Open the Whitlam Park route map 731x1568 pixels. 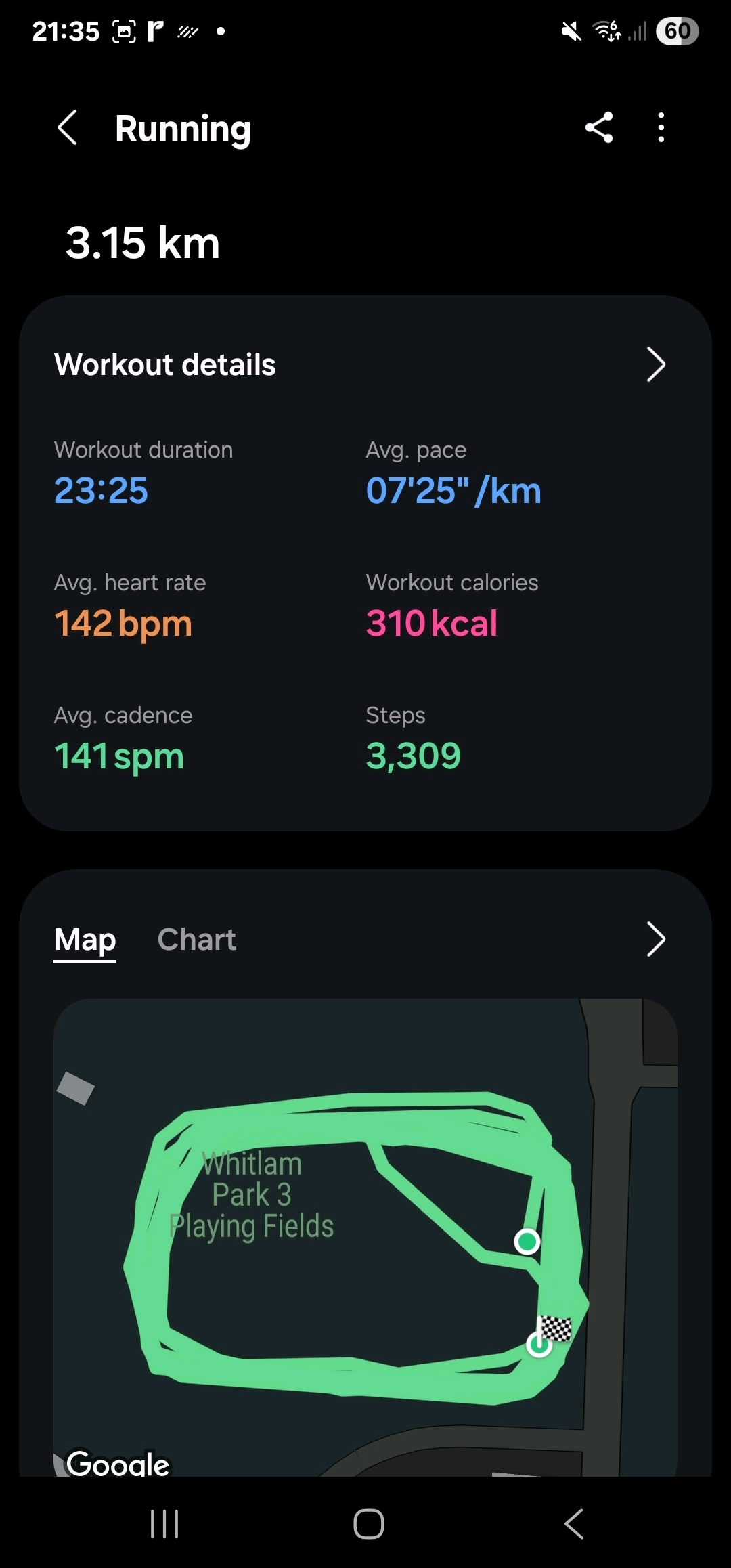point(365,1239)
